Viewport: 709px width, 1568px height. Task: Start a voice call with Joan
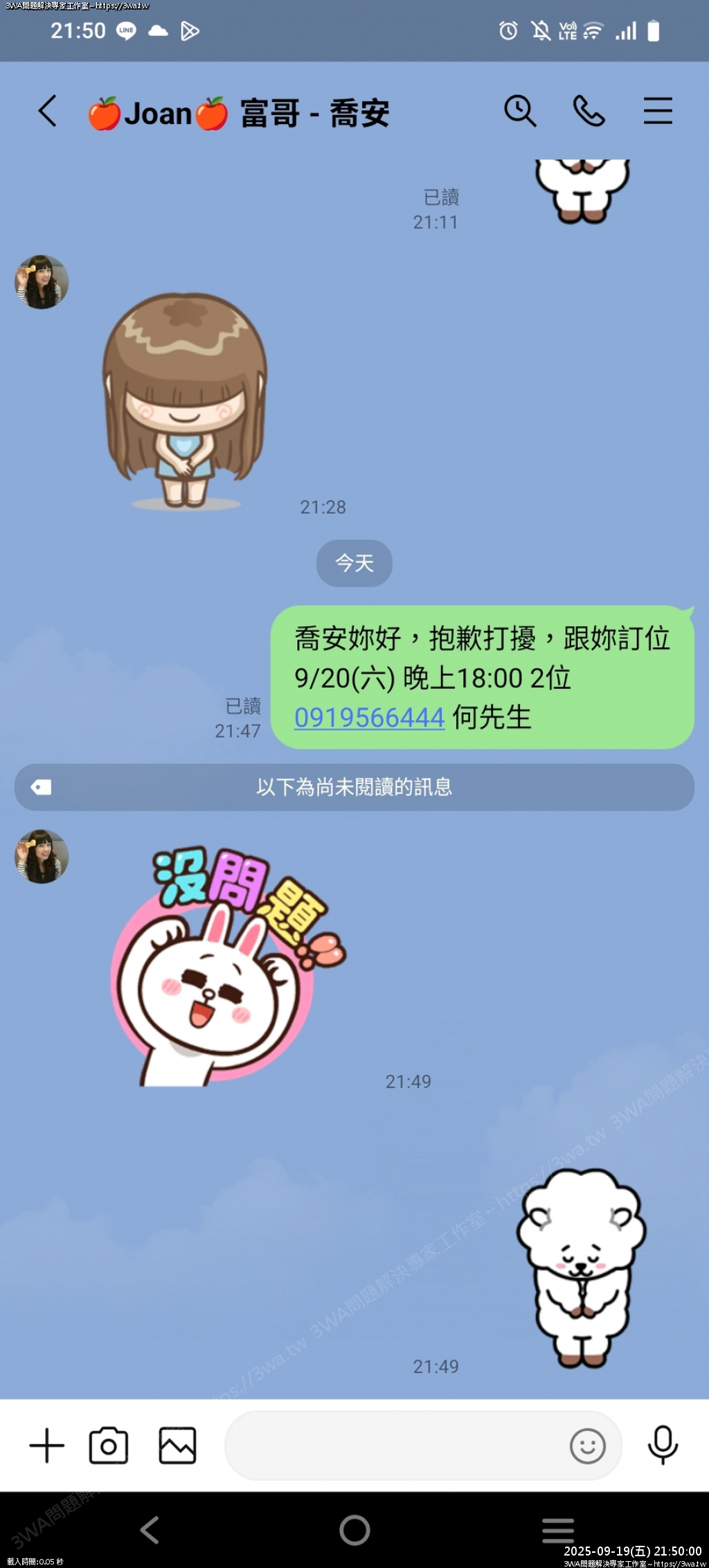coord(589,112)
